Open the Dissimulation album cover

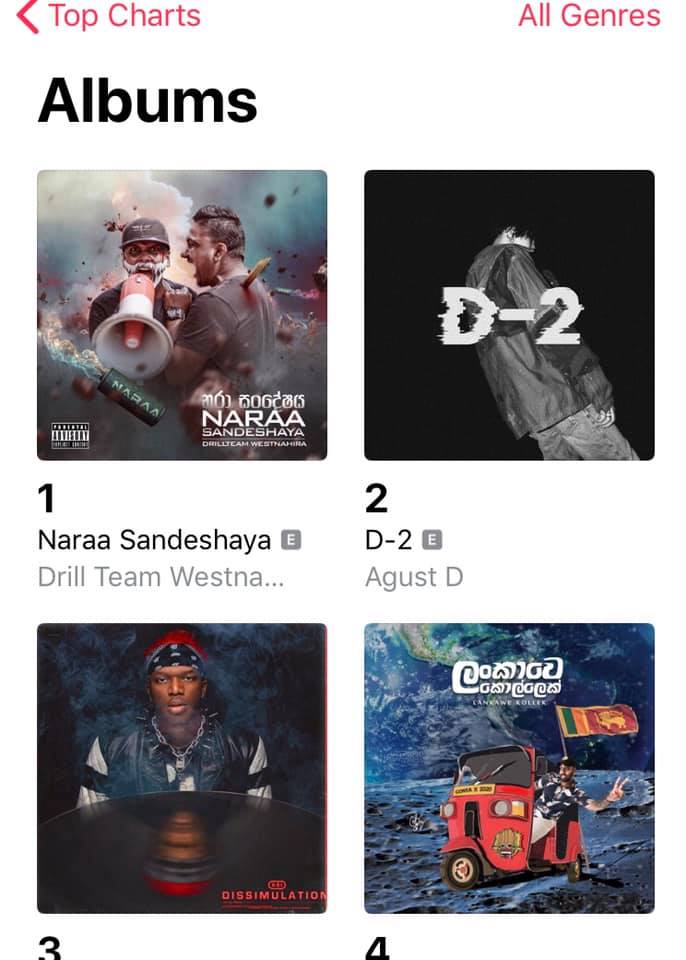click(182, 768)
